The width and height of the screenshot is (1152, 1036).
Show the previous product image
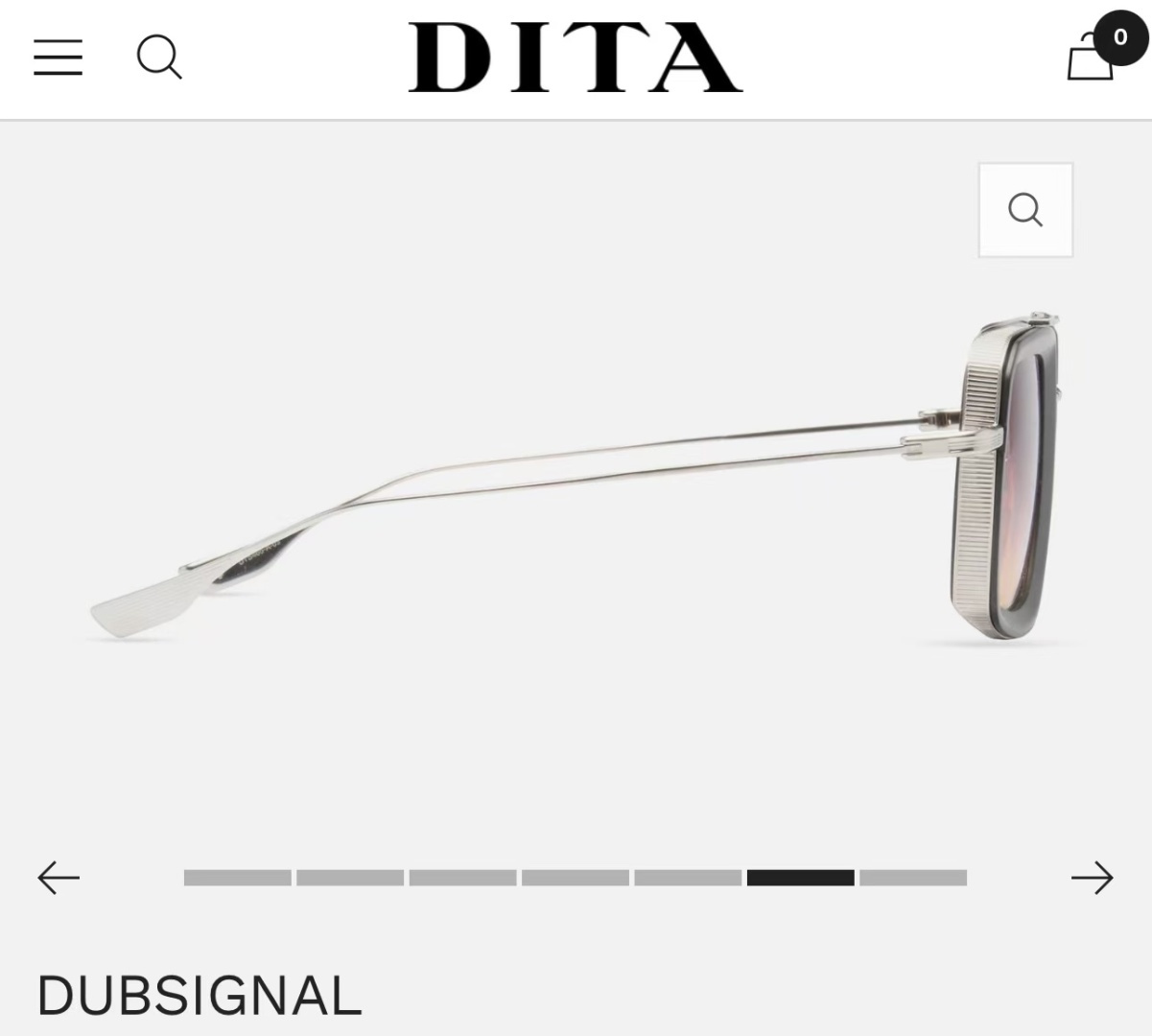pyautogui.click(x=59, y=878)
